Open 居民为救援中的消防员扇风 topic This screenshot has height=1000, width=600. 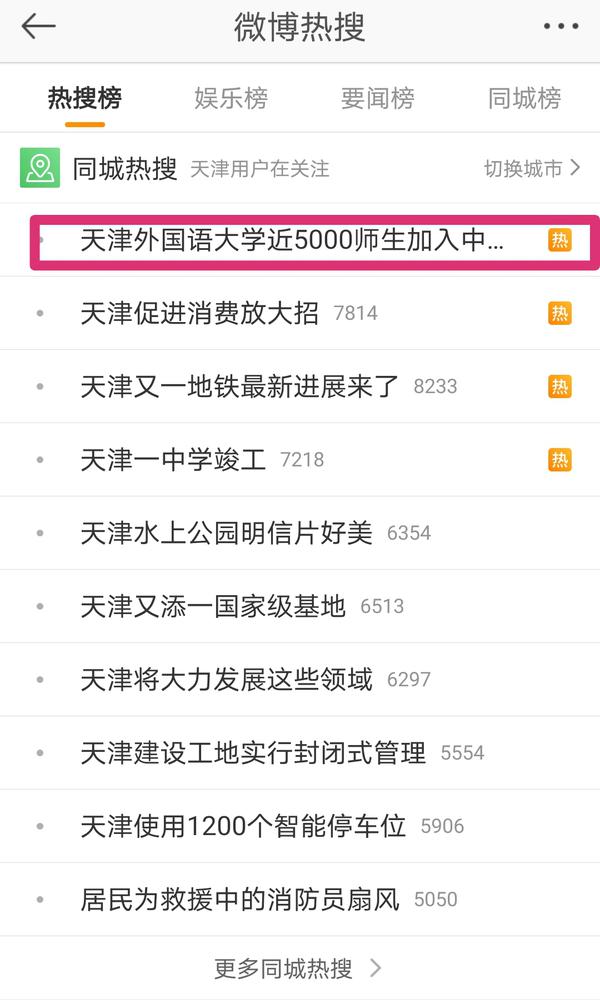pos(240,899)
